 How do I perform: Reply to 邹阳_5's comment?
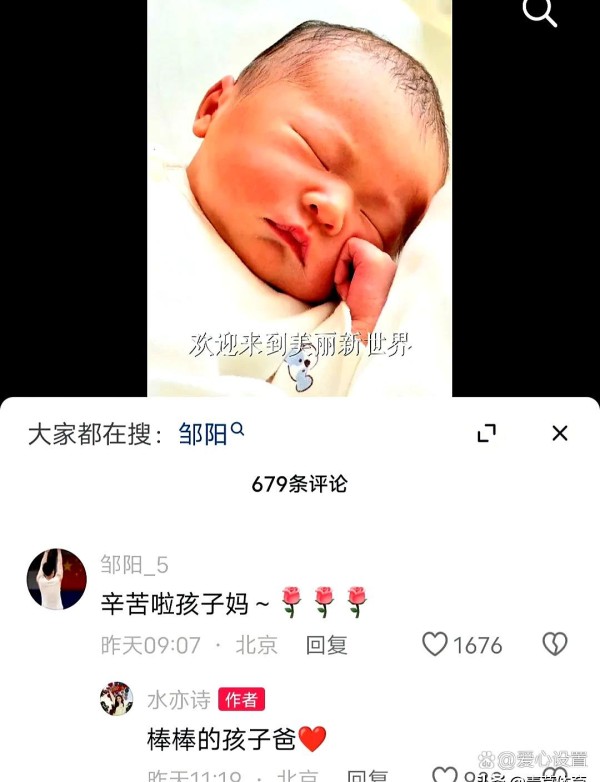(327, 645)
